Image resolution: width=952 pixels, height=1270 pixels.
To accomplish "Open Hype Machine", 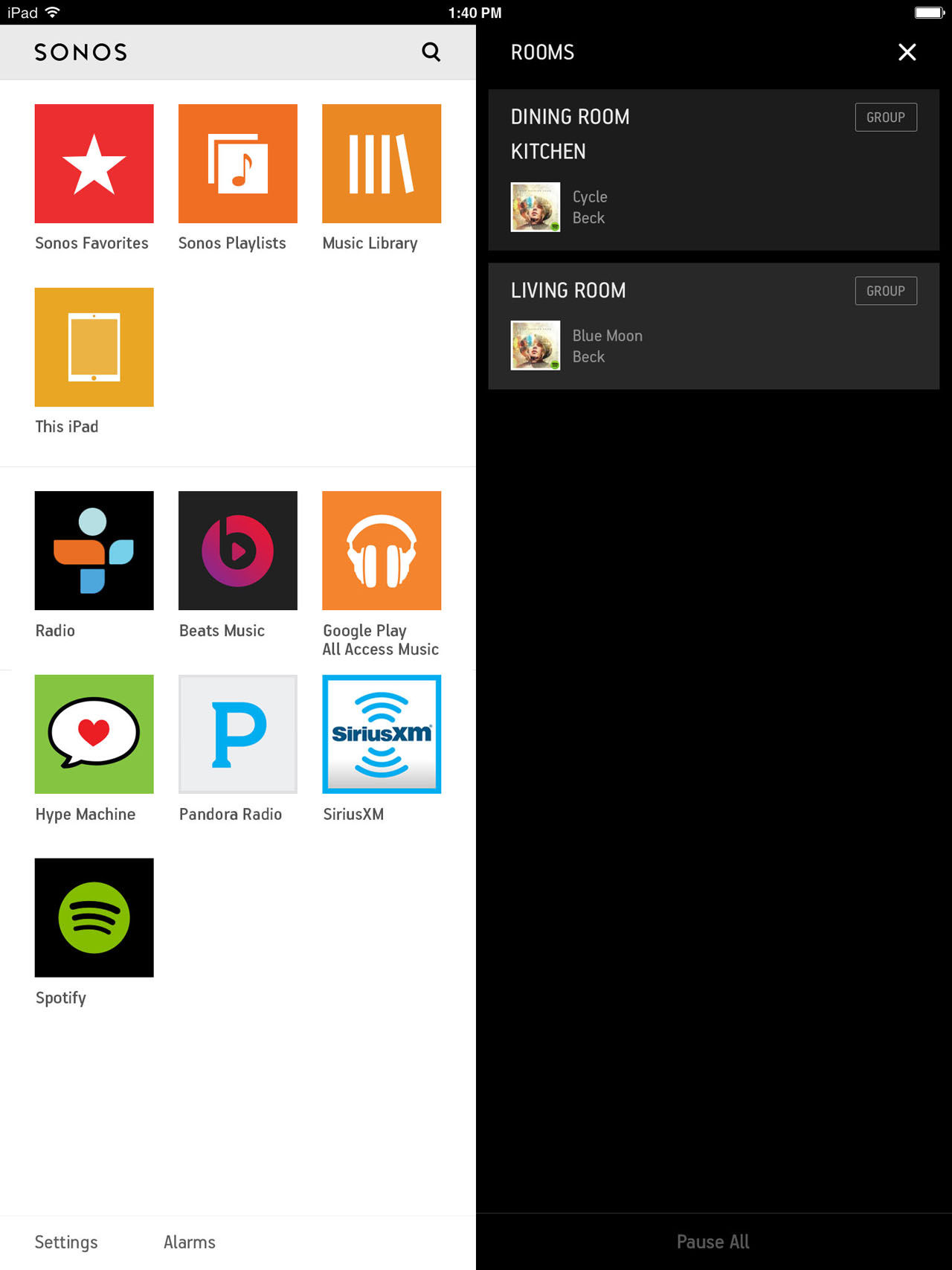I will click(x=94, y=734).
